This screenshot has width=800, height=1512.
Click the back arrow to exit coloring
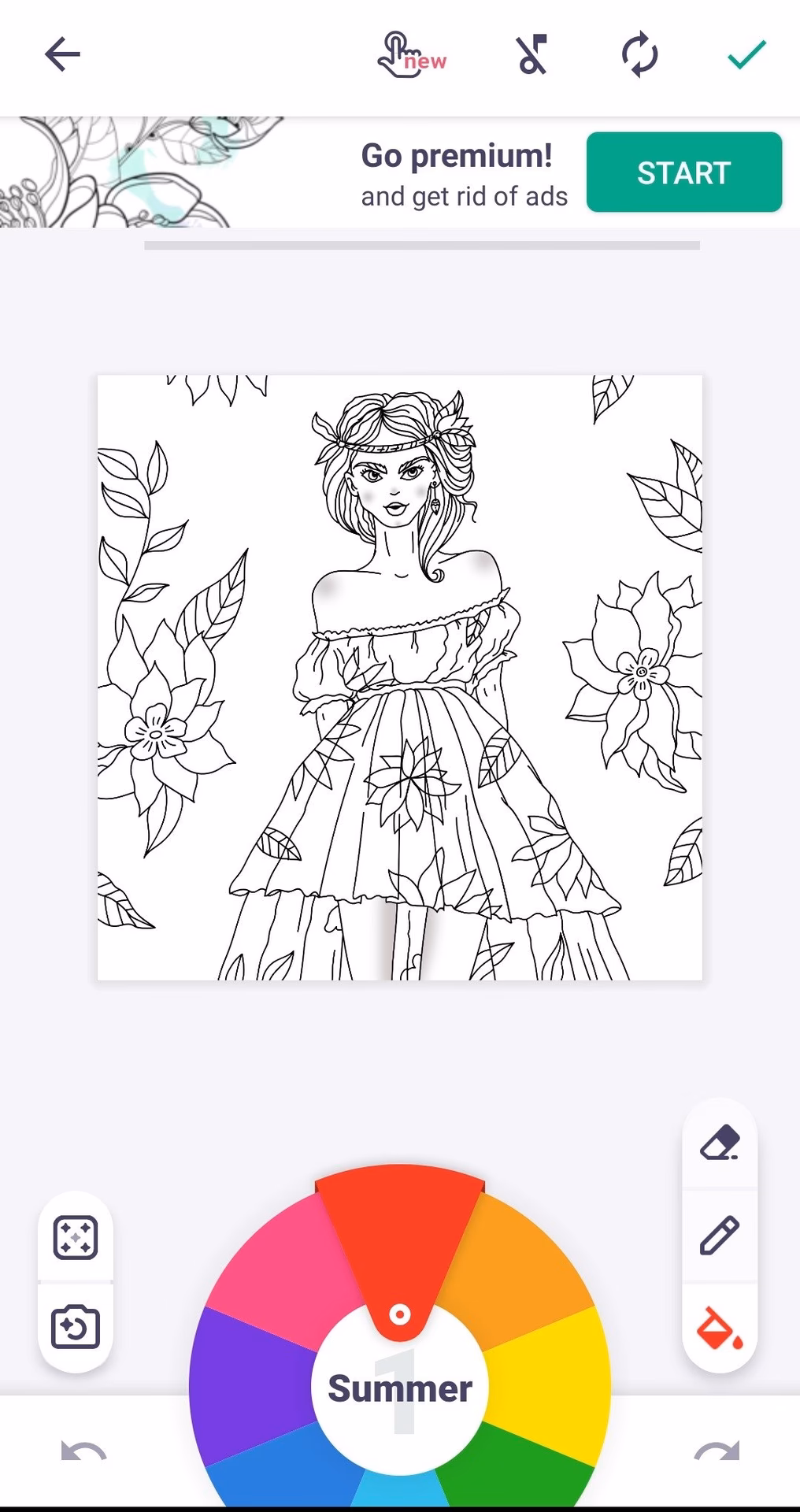[61, 54]
